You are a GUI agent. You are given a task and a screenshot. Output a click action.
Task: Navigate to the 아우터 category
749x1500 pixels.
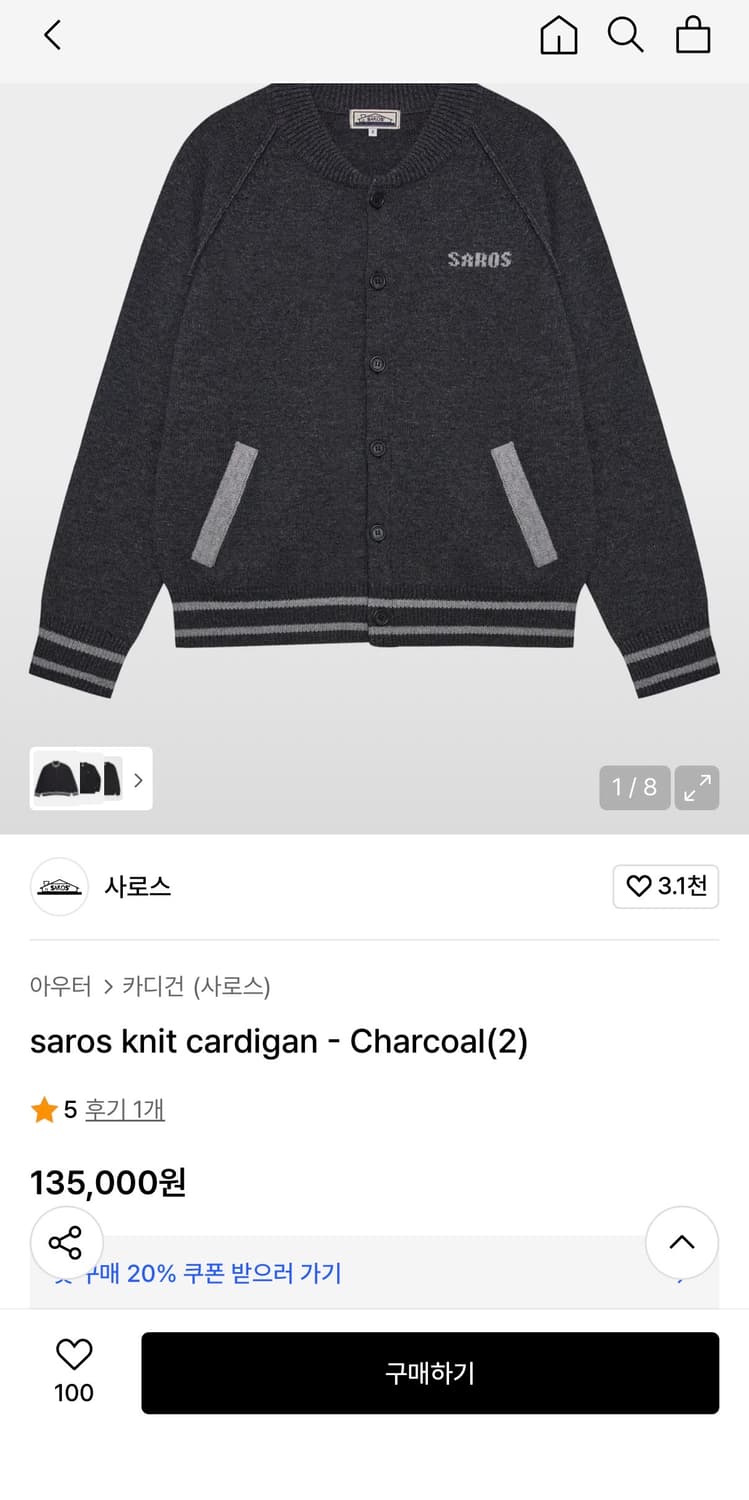tap(62, 986)
